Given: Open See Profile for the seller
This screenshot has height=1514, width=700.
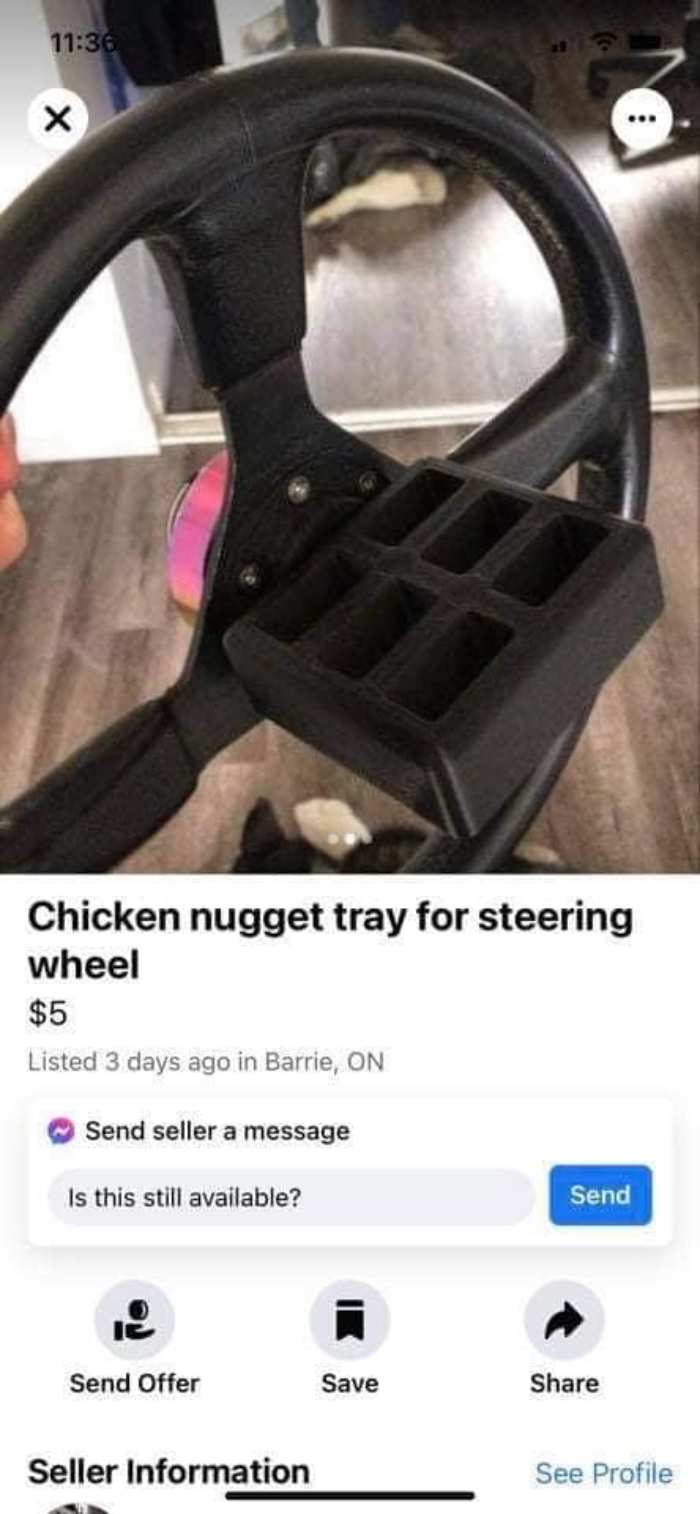Looking at the screenshot, I should coord(604,1473).
